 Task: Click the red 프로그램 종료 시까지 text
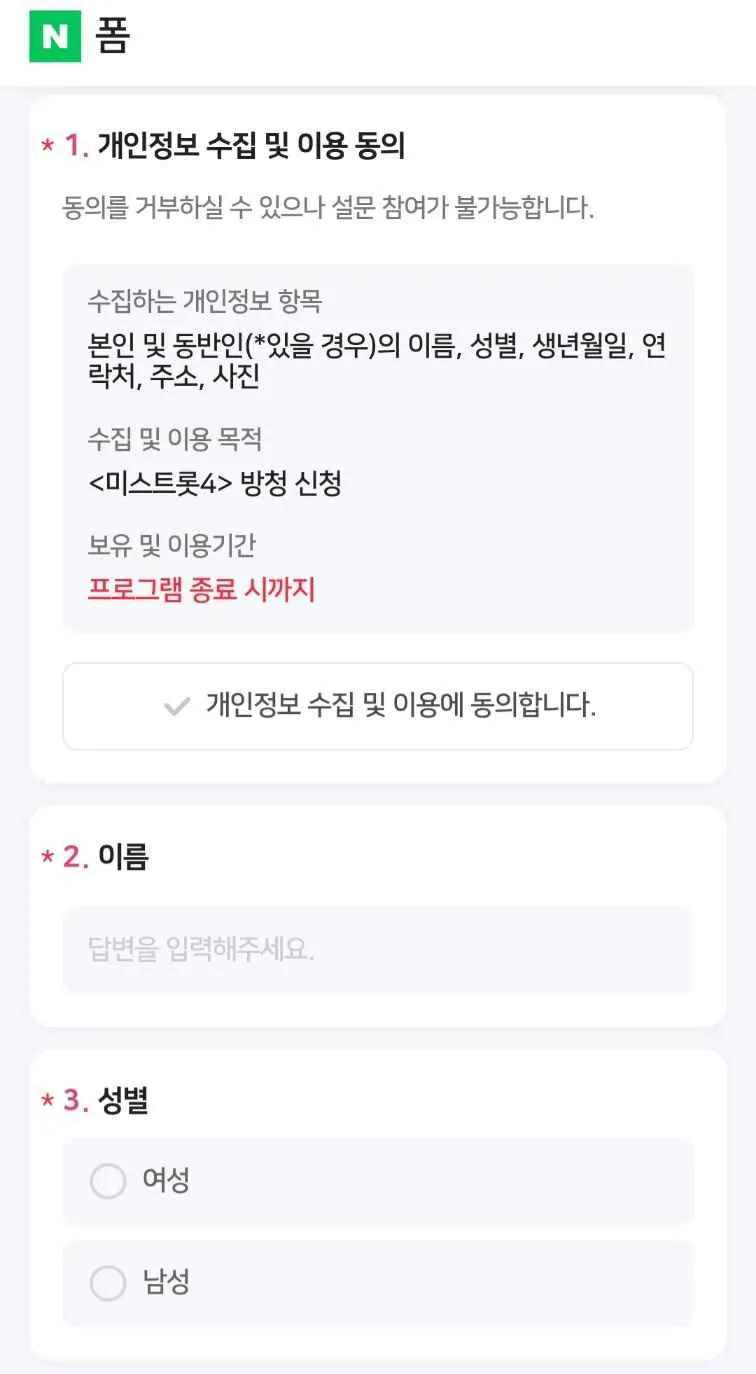[204, 590]
